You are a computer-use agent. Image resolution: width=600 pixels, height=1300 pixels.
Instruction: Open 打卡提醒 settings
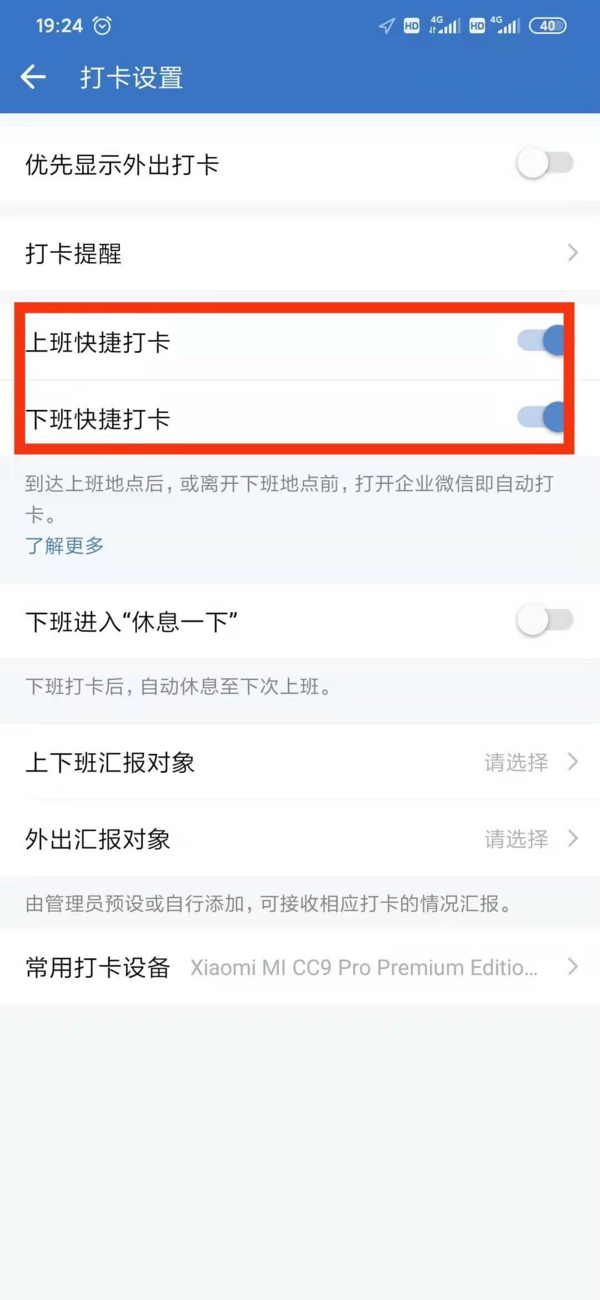coord(300,253)
